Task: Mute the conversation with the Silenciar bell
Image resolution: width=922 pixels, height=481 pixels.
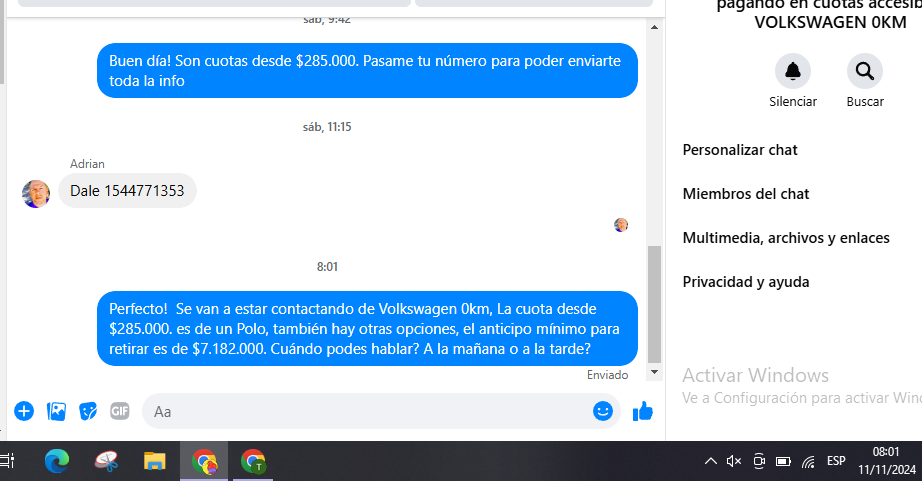Action: 793,71
